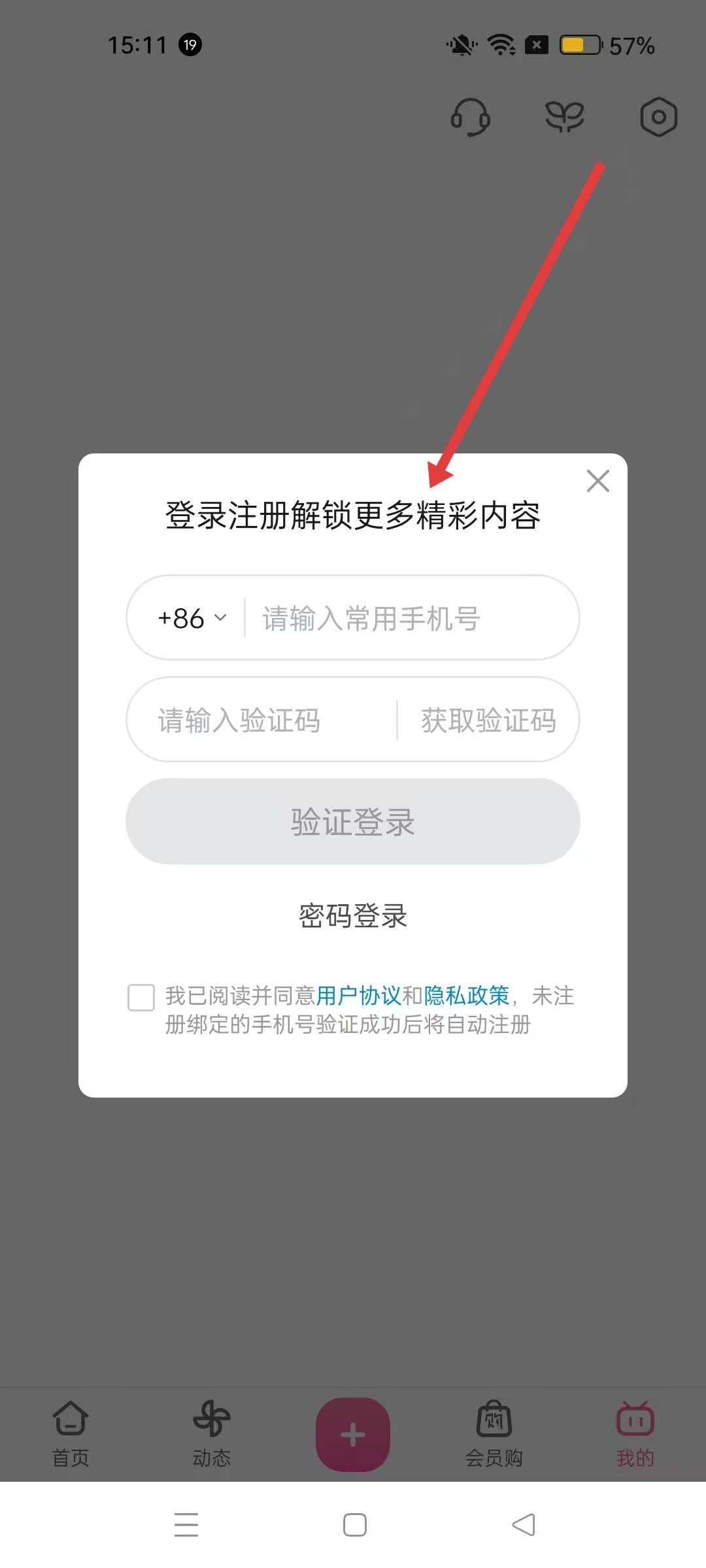Open settings via the hexagon gear icon

(x=658, y=118)
